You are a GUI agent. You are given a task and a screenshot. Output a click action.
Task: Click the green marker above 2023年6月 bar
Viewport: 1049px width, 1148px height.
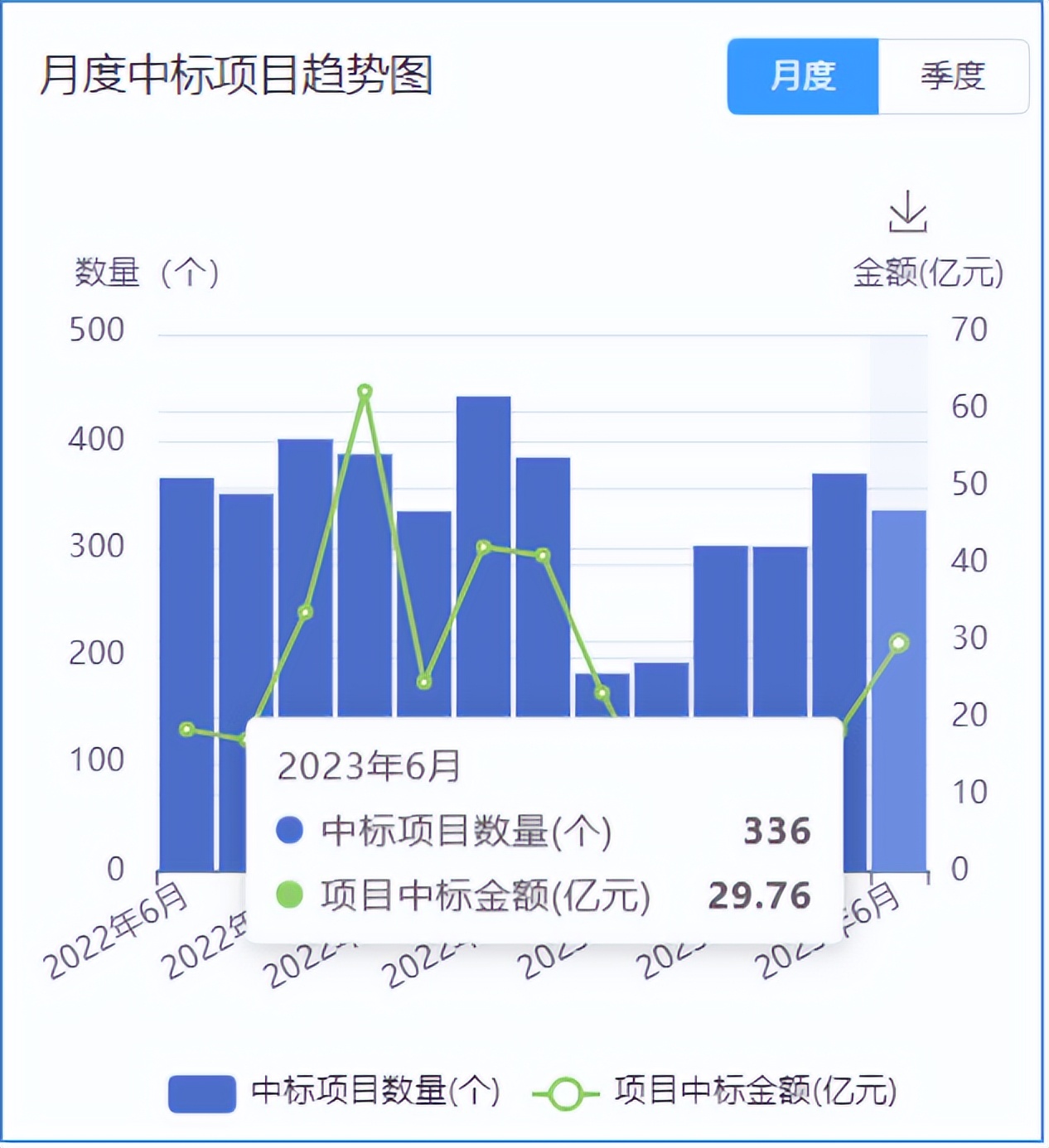(899, 642)
